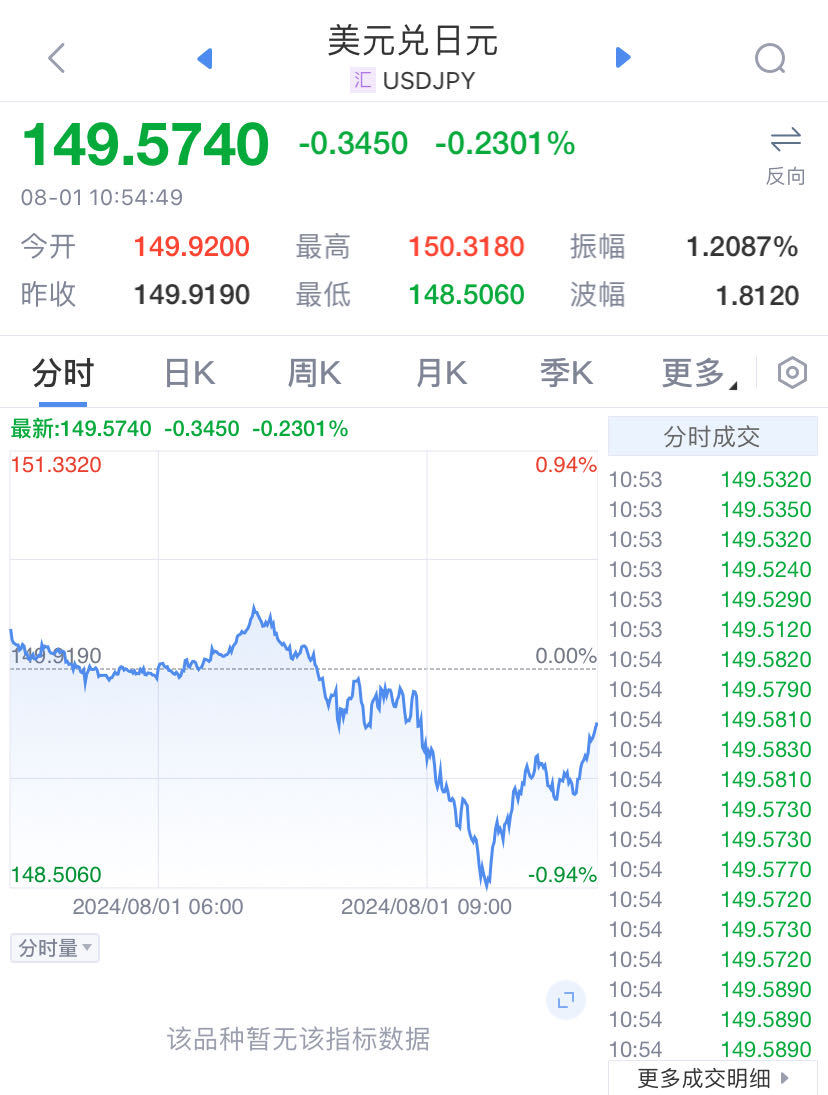Open the chart fullscreen expand icon

[565, 1000]
